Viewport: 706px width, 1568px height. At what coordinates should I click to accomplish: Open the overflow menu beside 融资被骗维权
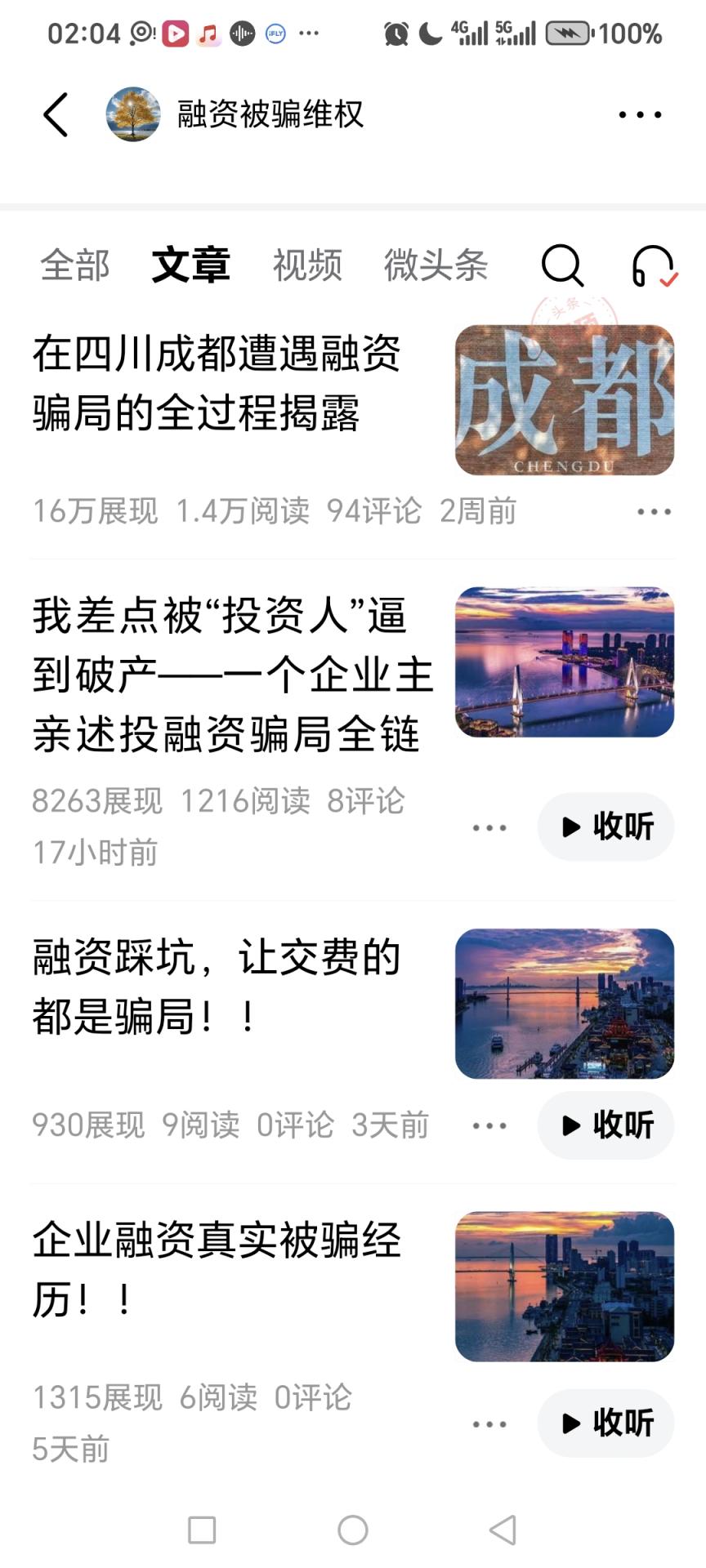640,115
